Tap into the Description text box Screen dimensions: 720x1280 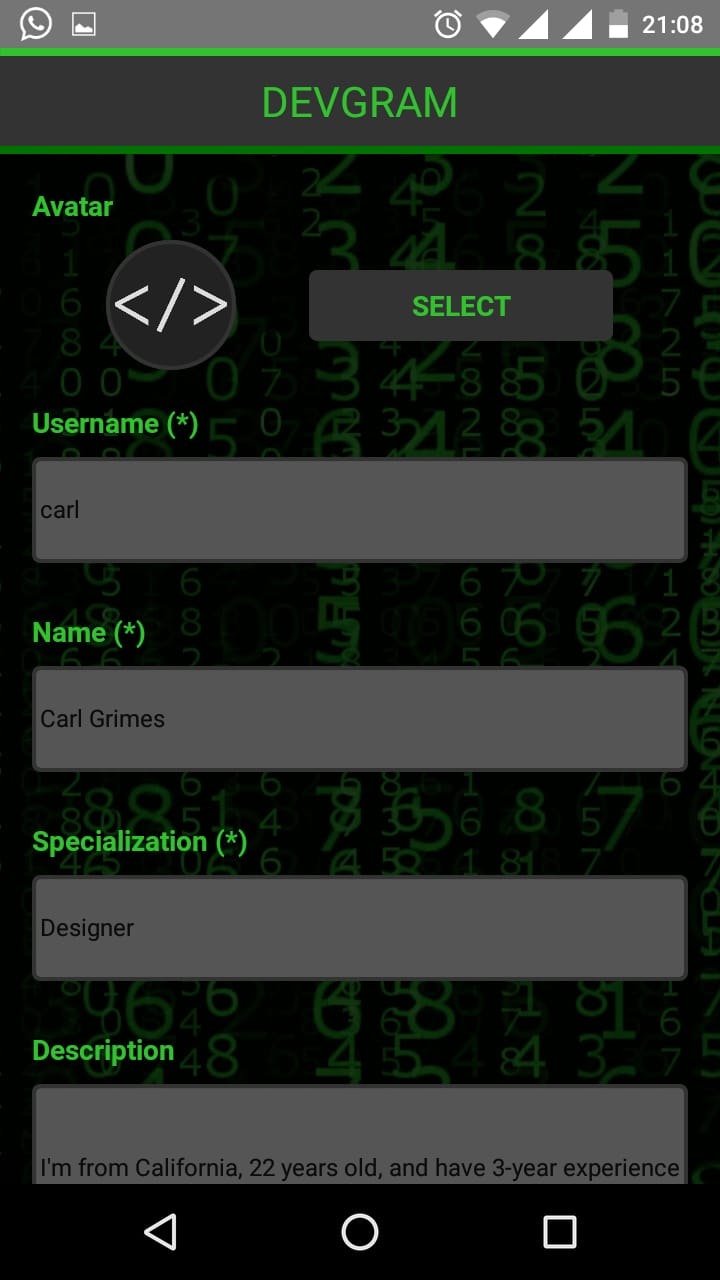point(360,1140)
